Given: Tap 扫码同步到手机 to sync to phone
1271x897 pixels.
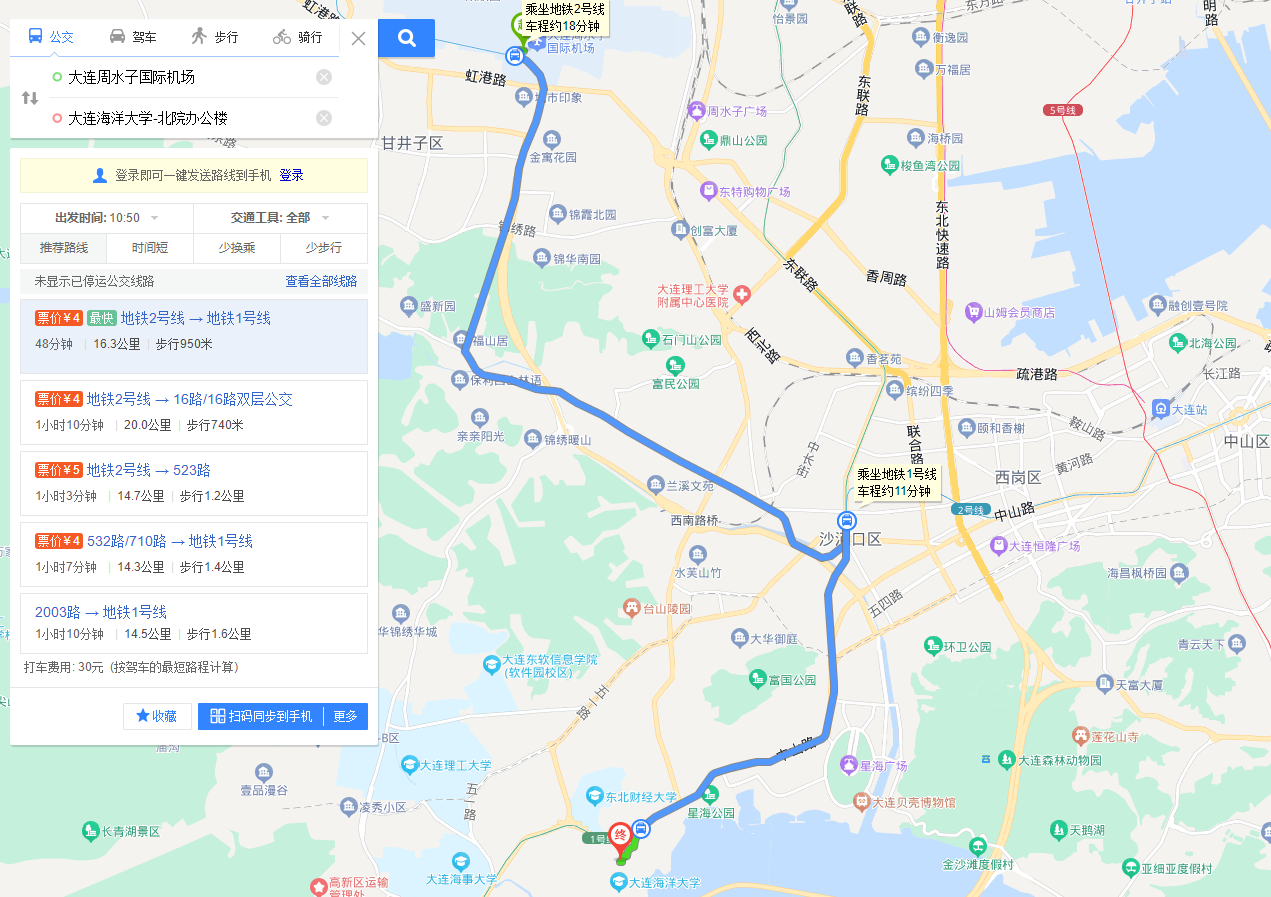Looking at the screenshot, I should click(261, 716).
